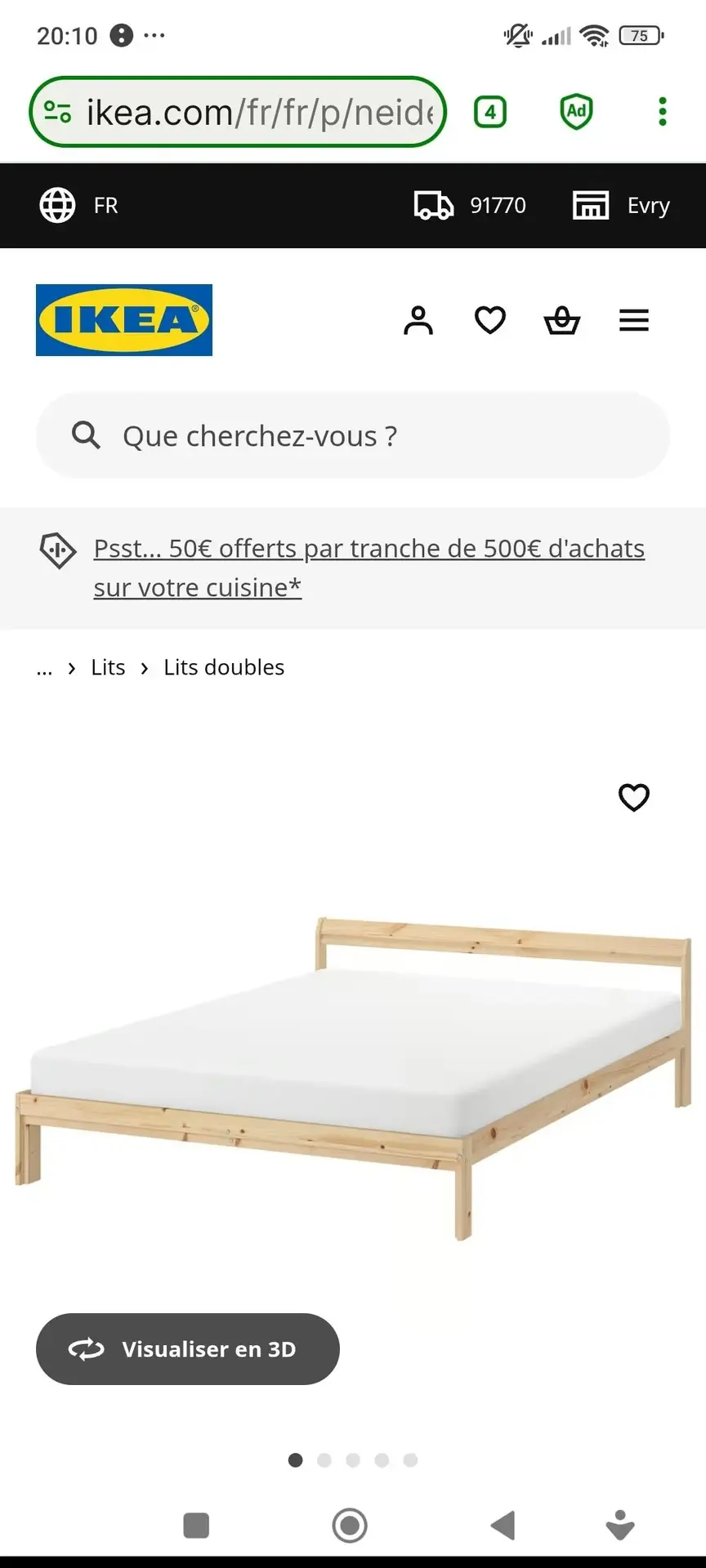Click the store icon next to Evry

coord(591,206)
